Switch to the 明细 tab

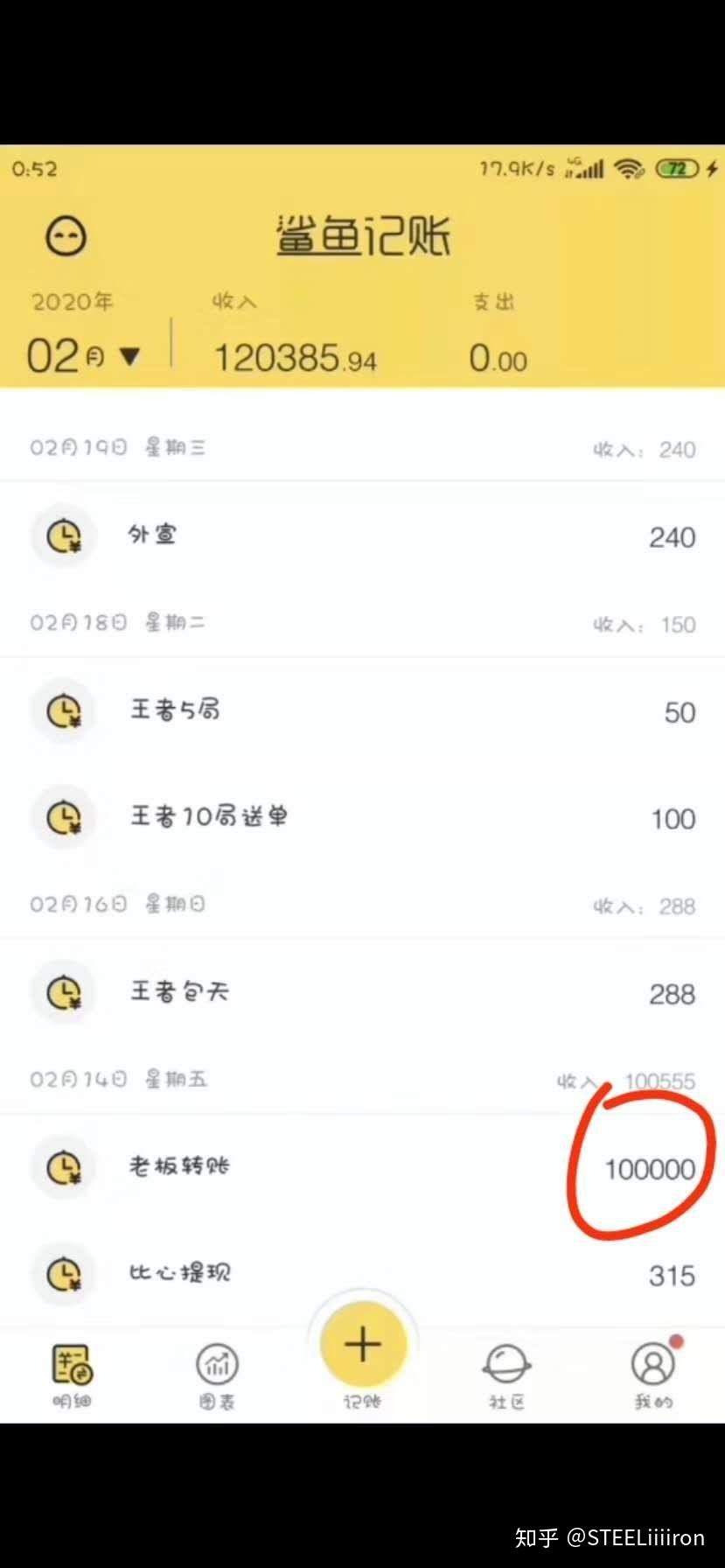pyautogui.click(x=73, y=1375)
